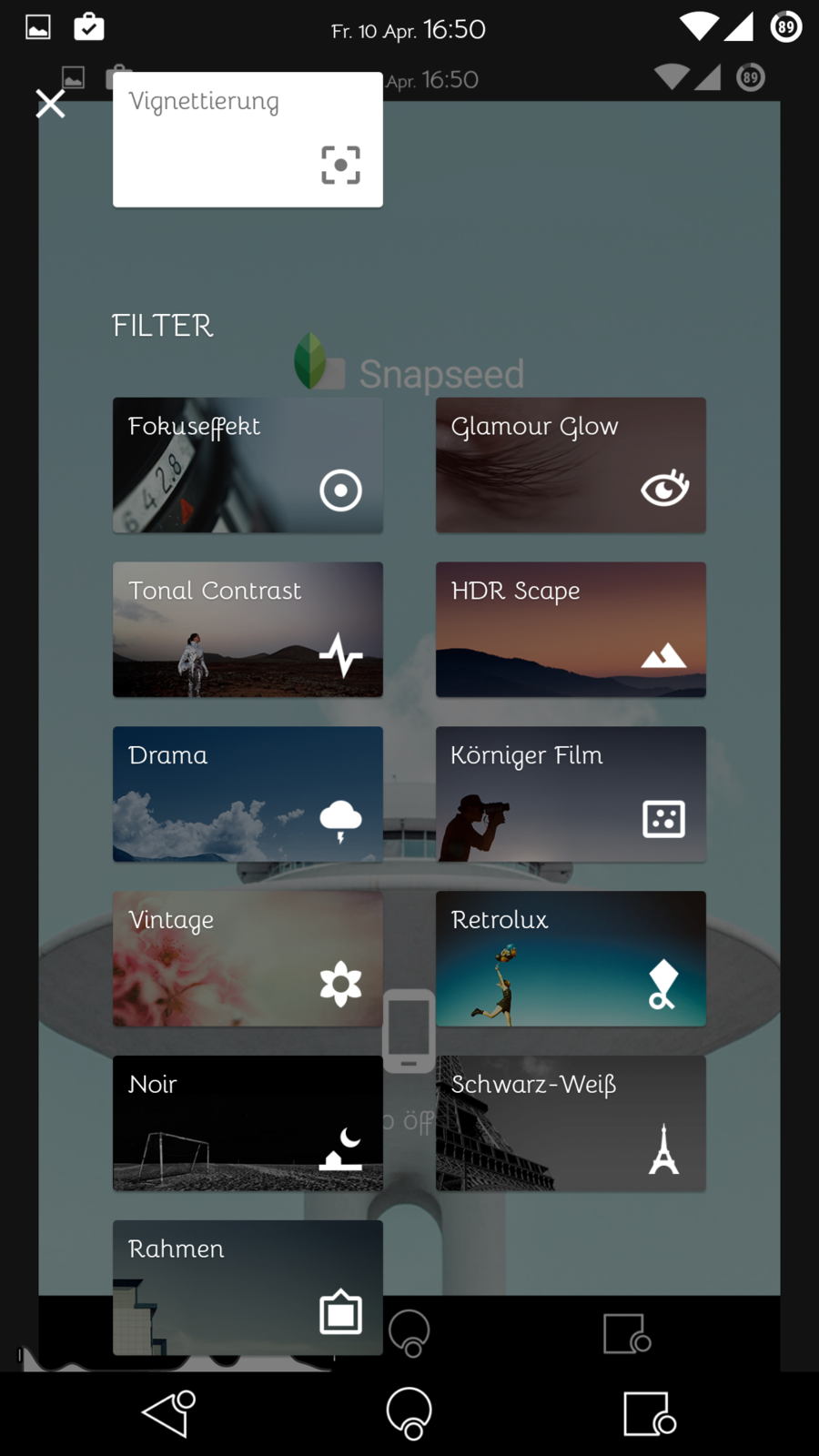Select the Fokuseffekt filter
This screenshot has height=1456, width=819.
coord(248,465)
